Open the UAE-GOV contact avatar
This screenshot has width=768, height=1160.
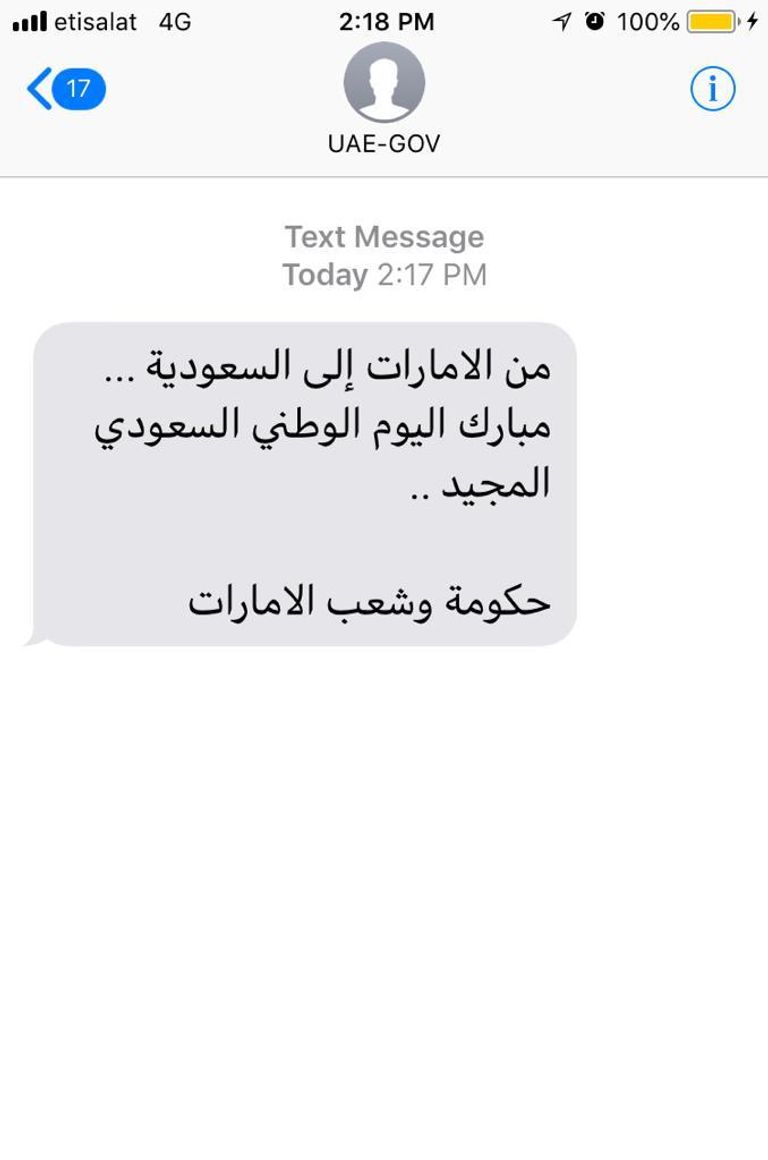[384, 84]
